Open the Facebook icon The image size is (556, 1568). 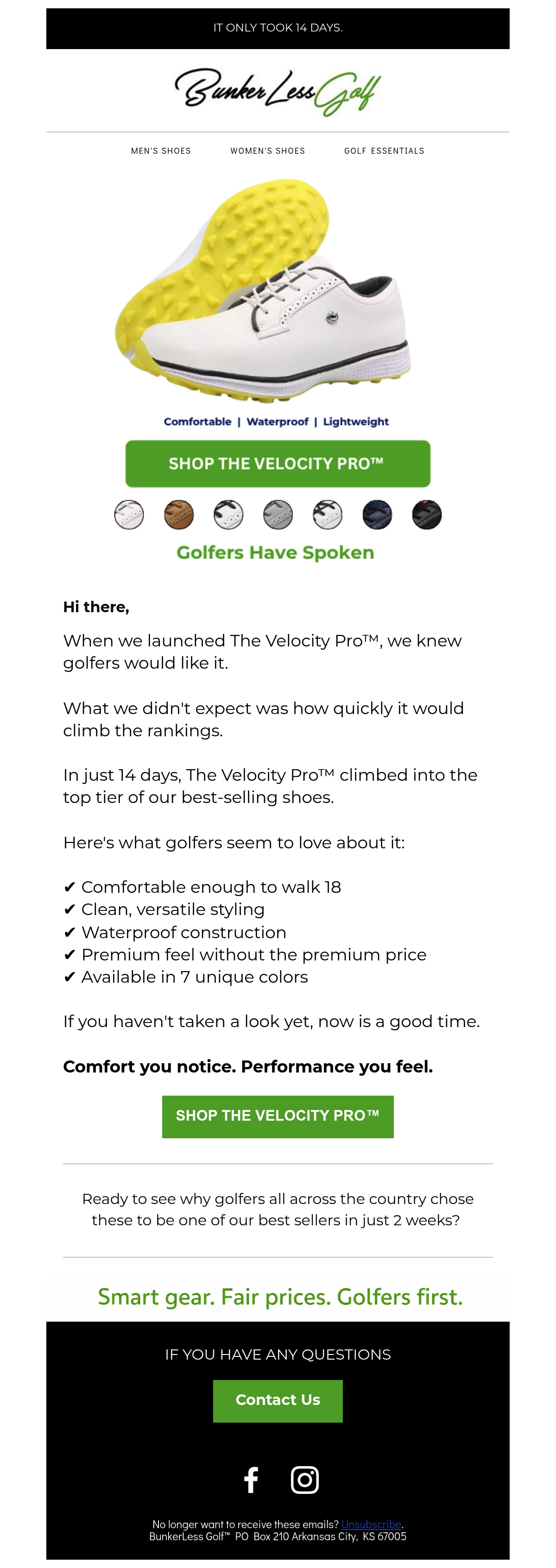coord(251,1480)
